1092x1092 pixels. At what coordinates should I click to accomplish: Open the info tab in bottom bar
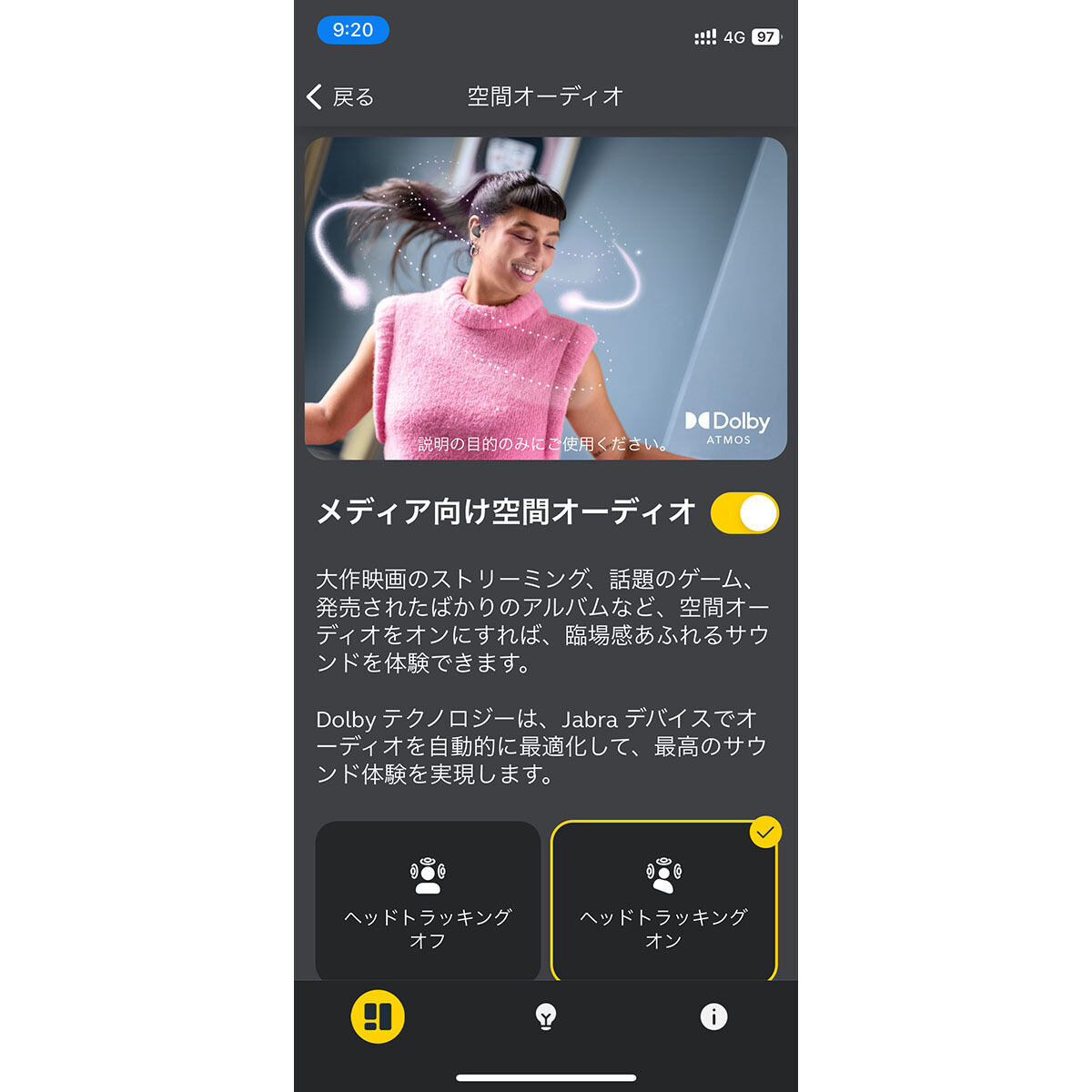[x=713, y=1016]
